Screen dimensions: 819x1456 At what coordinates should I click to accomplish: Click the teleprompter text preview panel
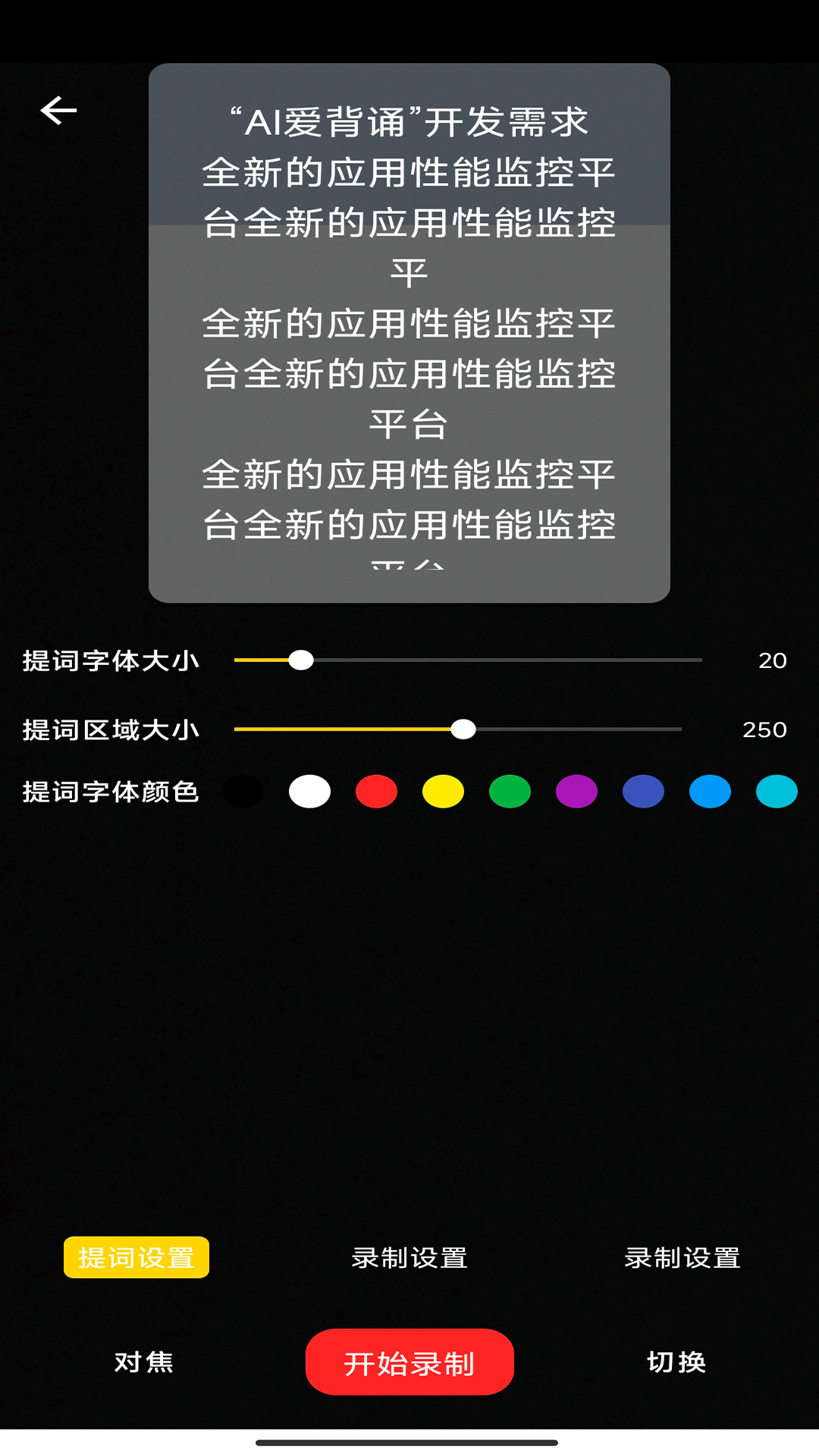409,334
